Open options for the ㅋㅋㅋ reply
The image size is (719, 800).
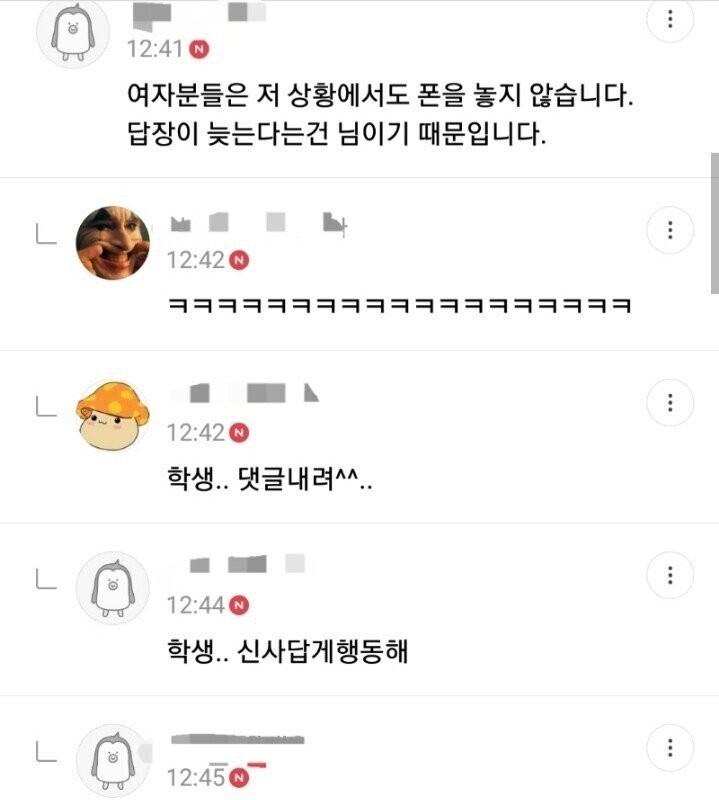[671, 231]
